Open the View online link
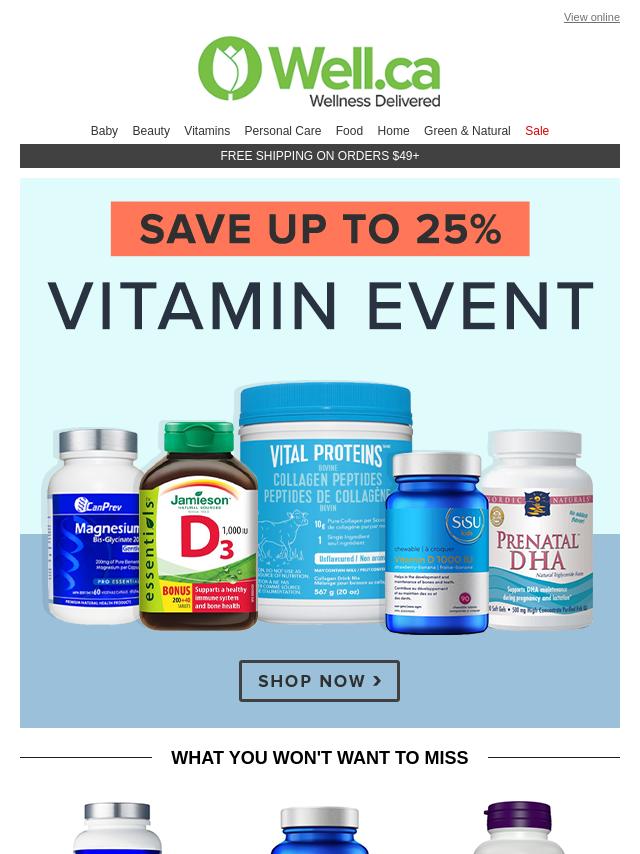Image resolution: width=640 pixels, height=854 pixels. point(591,17)
